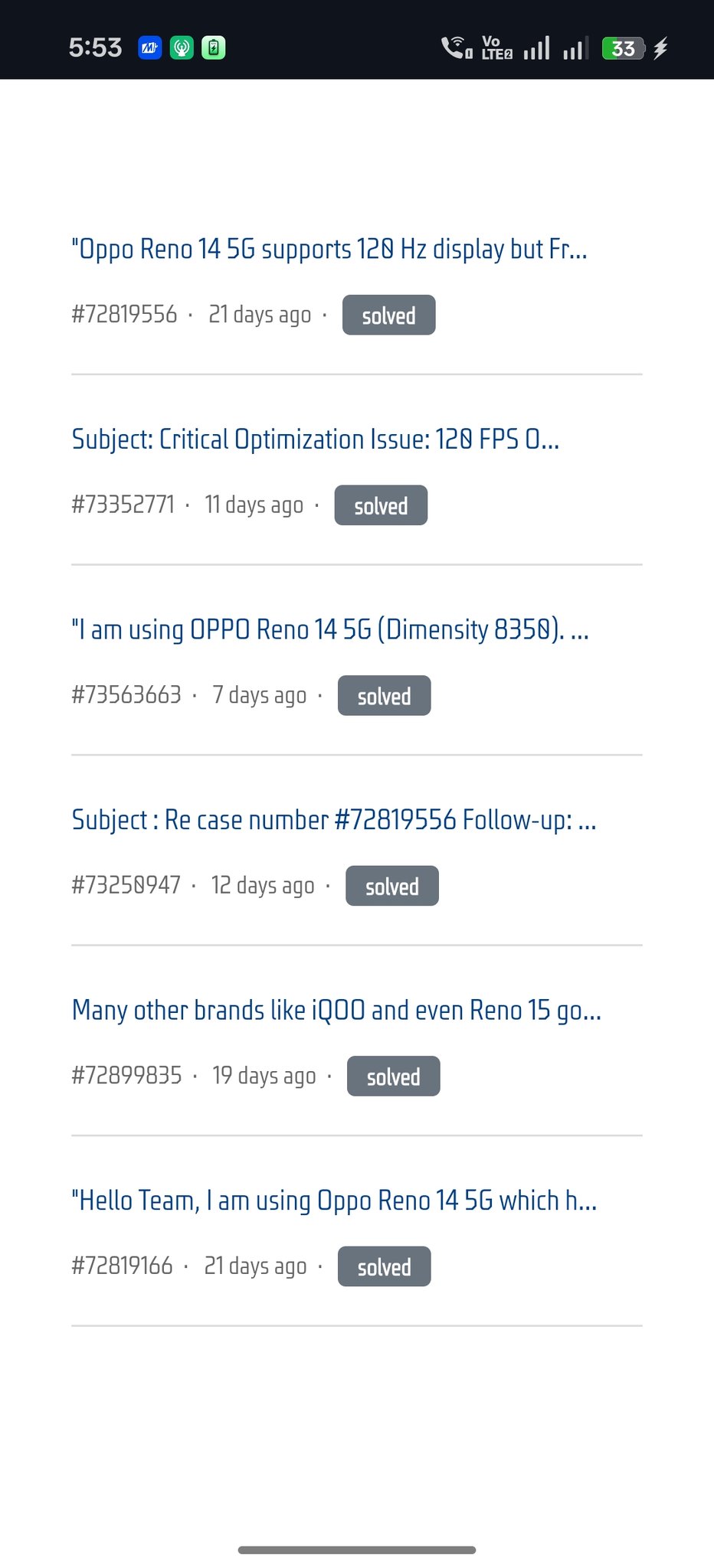Open ticket "Many other brands like iQOO"
Screen dimensions: 714x1568
[336, 1011]
